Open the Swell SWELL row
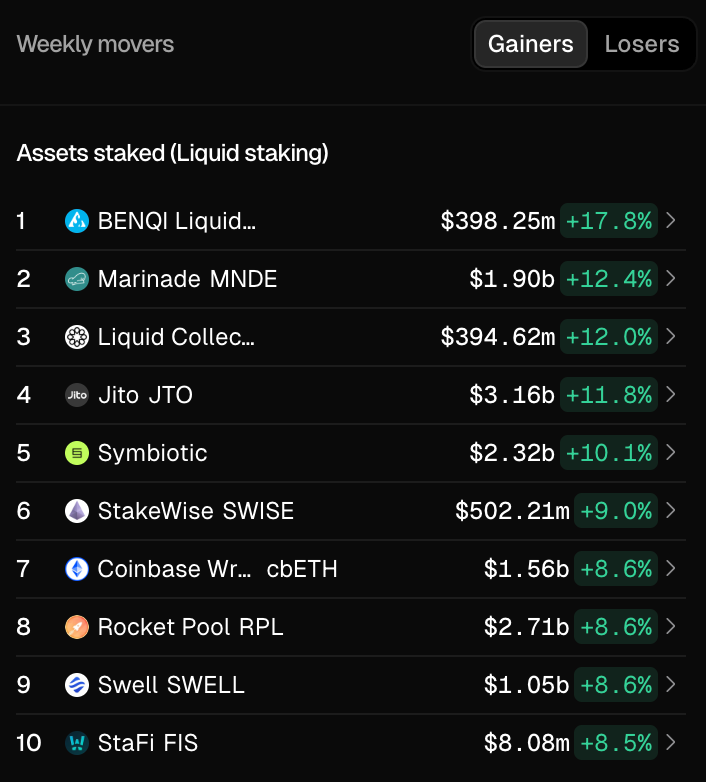The width and height of the screenshot is (706, 782). 346,685
